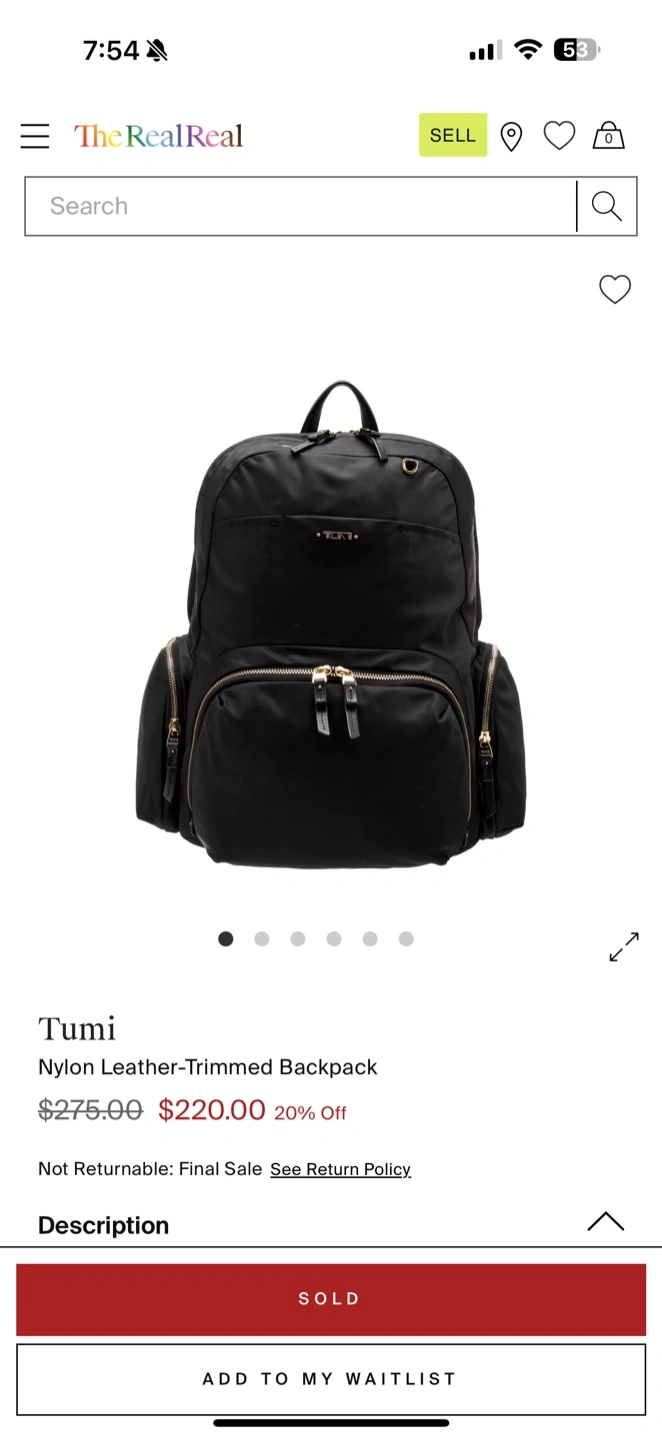Tap the magnifying glass search button
Image resolution: width=662 pixels, height=1440 pixels.
[x=607, y=206]
